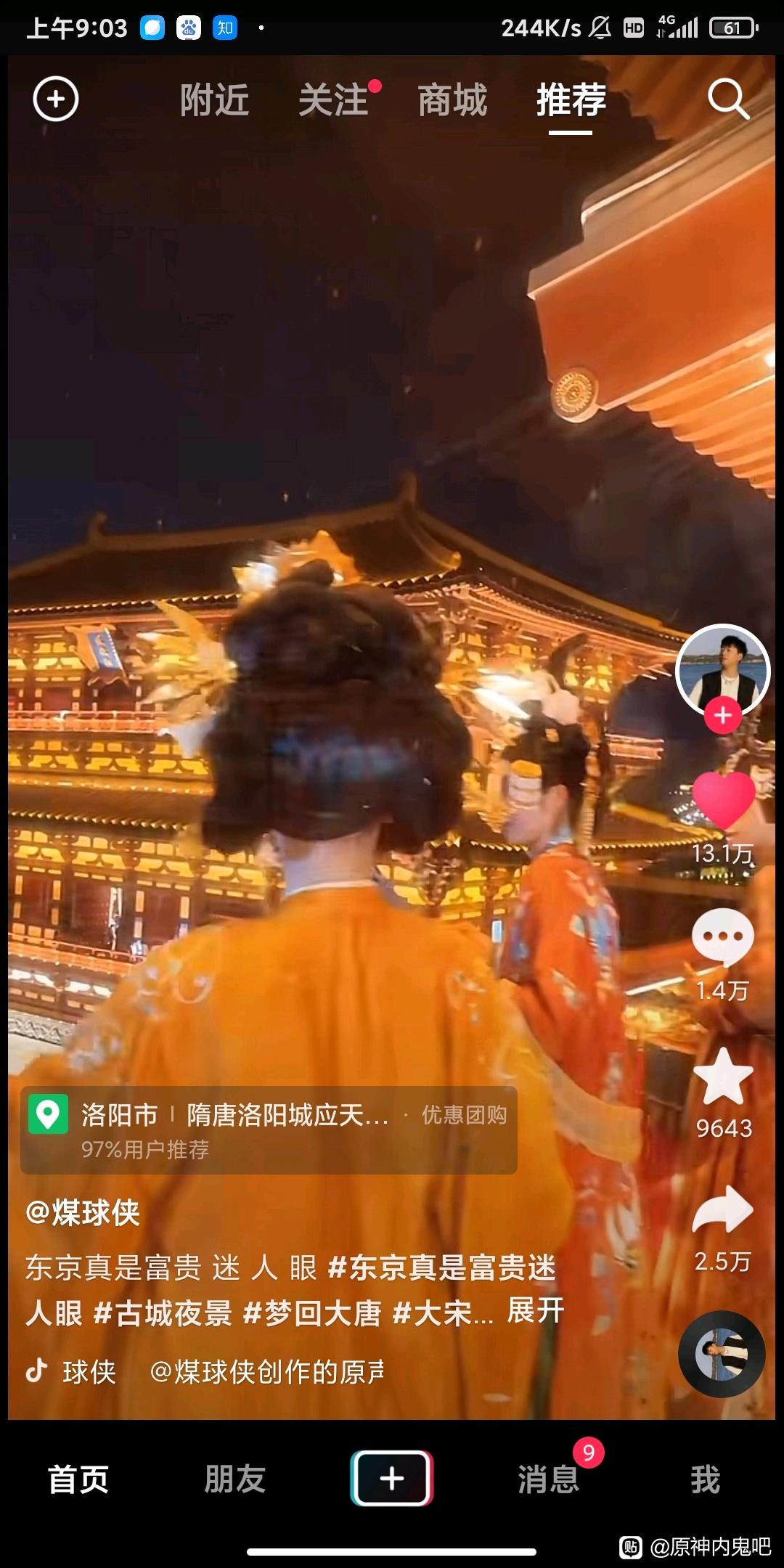Expand the caption with 展开
The width and height of the screenshot is (784, 1568).
point(536,1311)
